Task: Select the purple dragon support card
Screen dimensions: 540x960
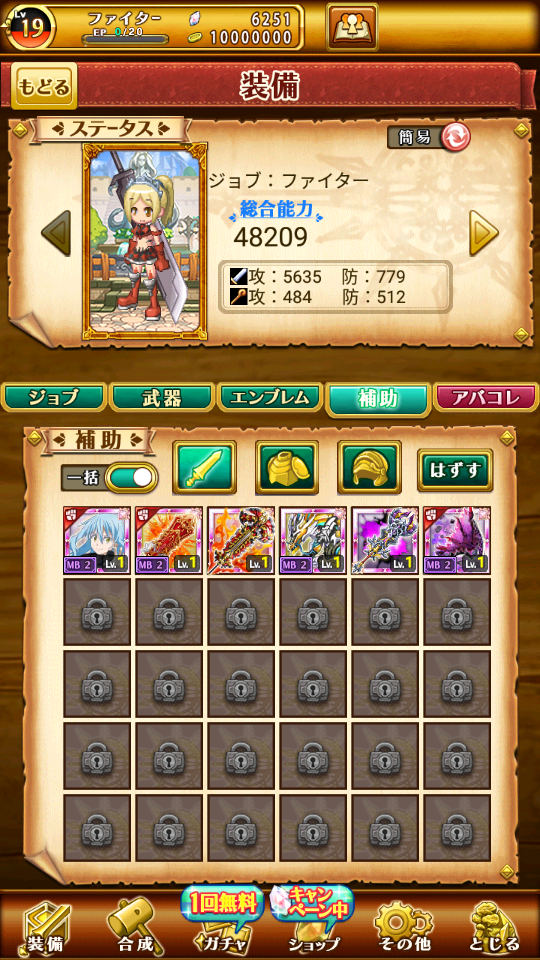Action: tap(457, 540)
